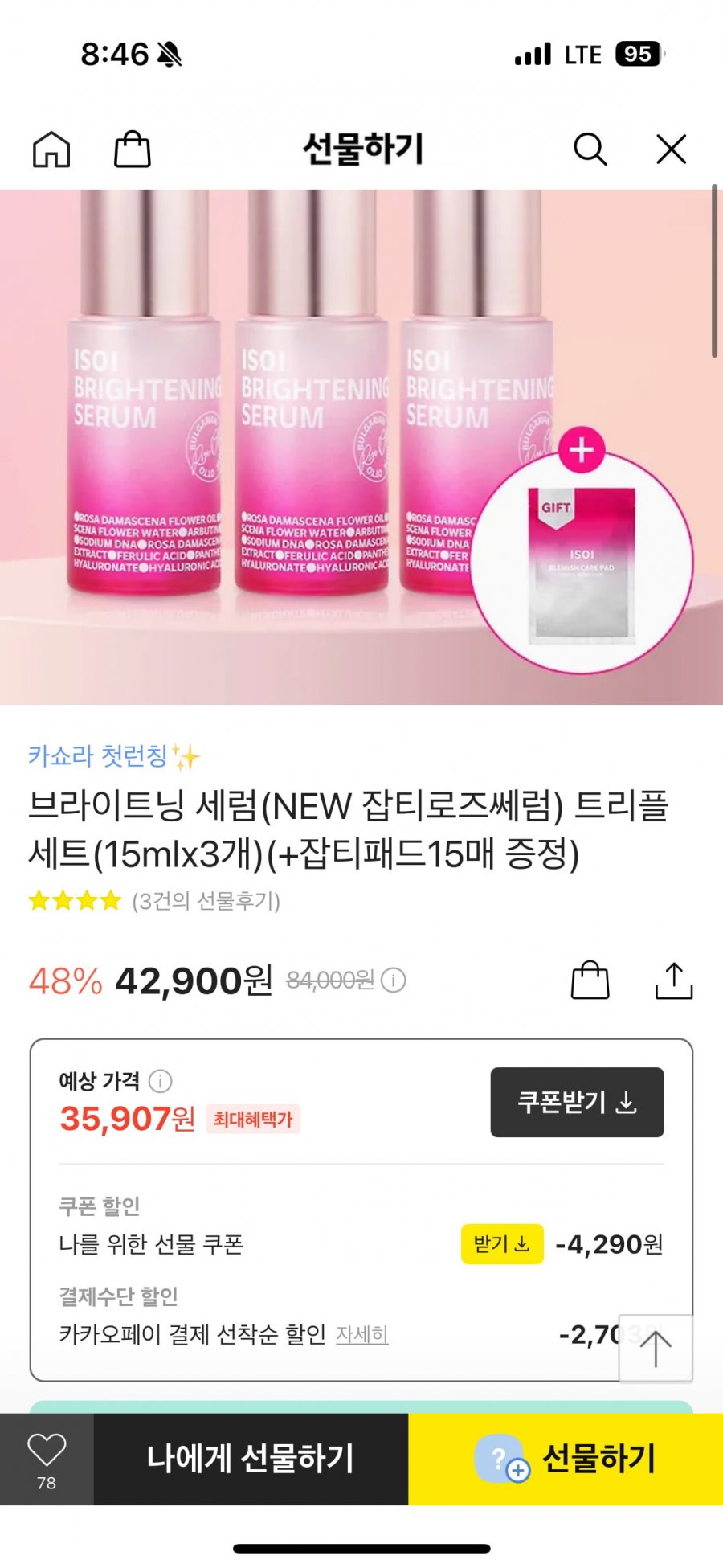Image resolution: width=723 pixels, height=1568 pixels.
Task: Choose 나에게 선물하기
Action: click(x=251, y=1459)
